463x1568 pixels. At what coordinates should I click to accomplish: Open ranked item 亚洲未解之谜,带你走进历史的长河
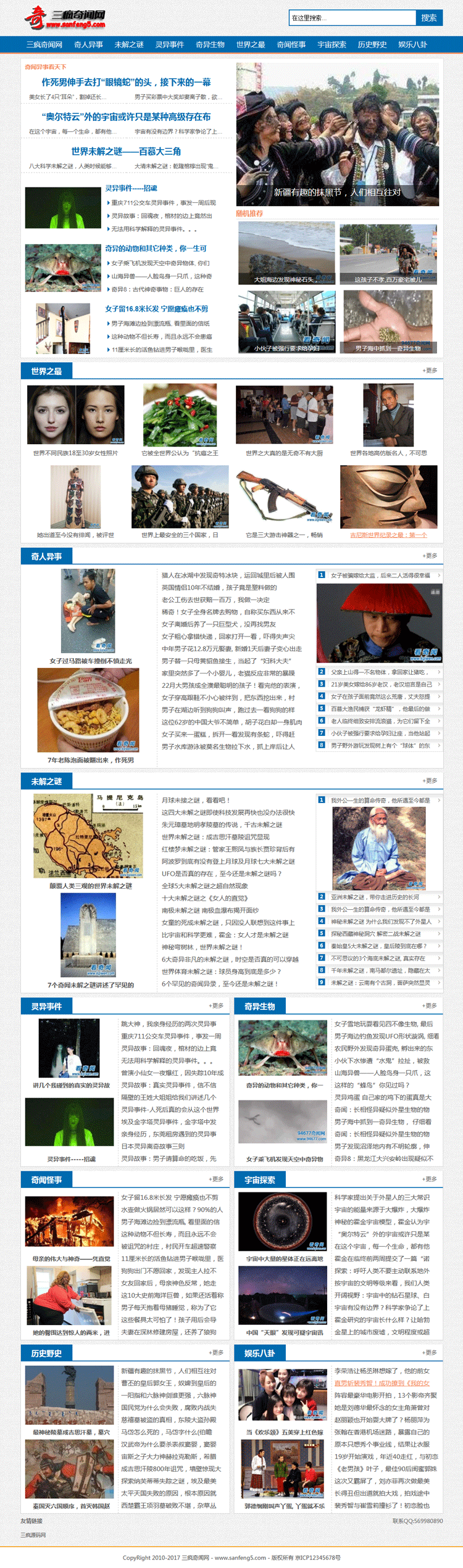click(375, 897)
